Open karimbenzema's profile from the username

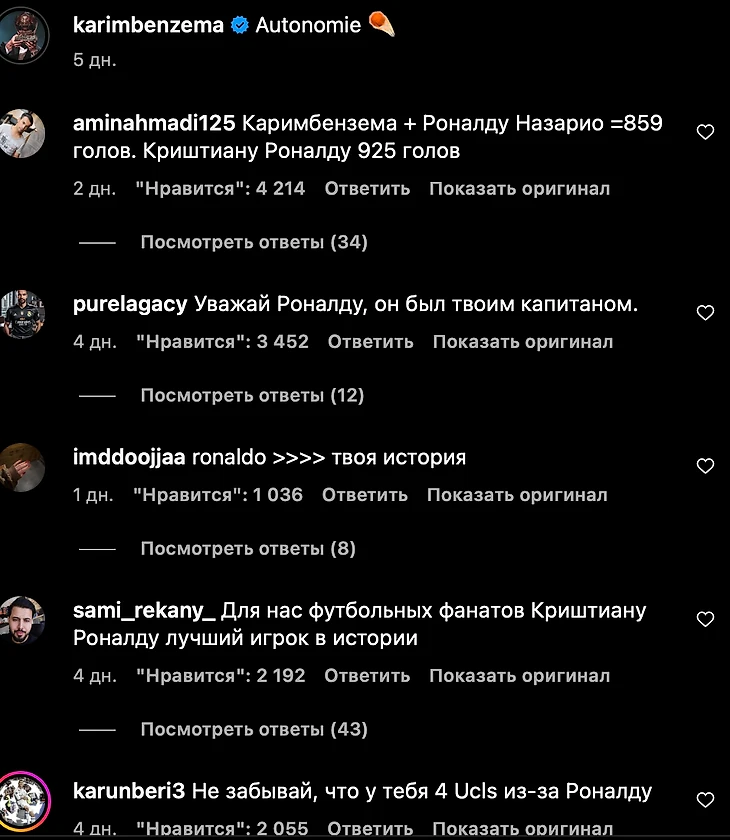[x=148, y=26]
